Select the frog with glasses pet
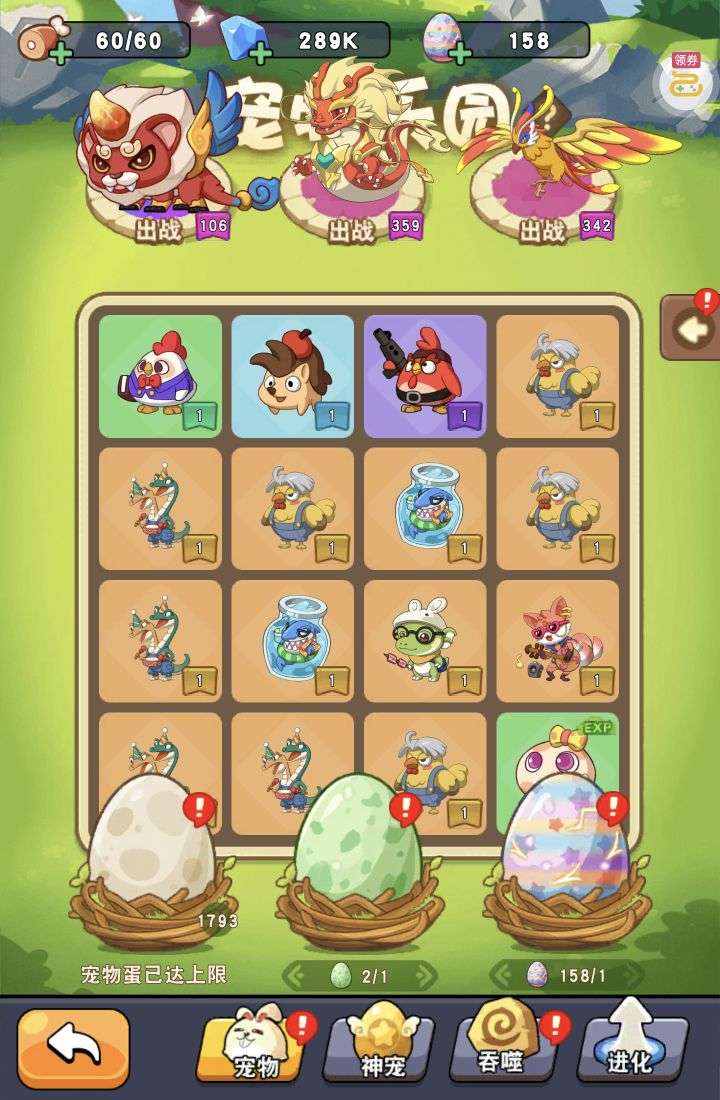Image resolution: width=720 pixels, height=1100 pixels. [425, 640]
